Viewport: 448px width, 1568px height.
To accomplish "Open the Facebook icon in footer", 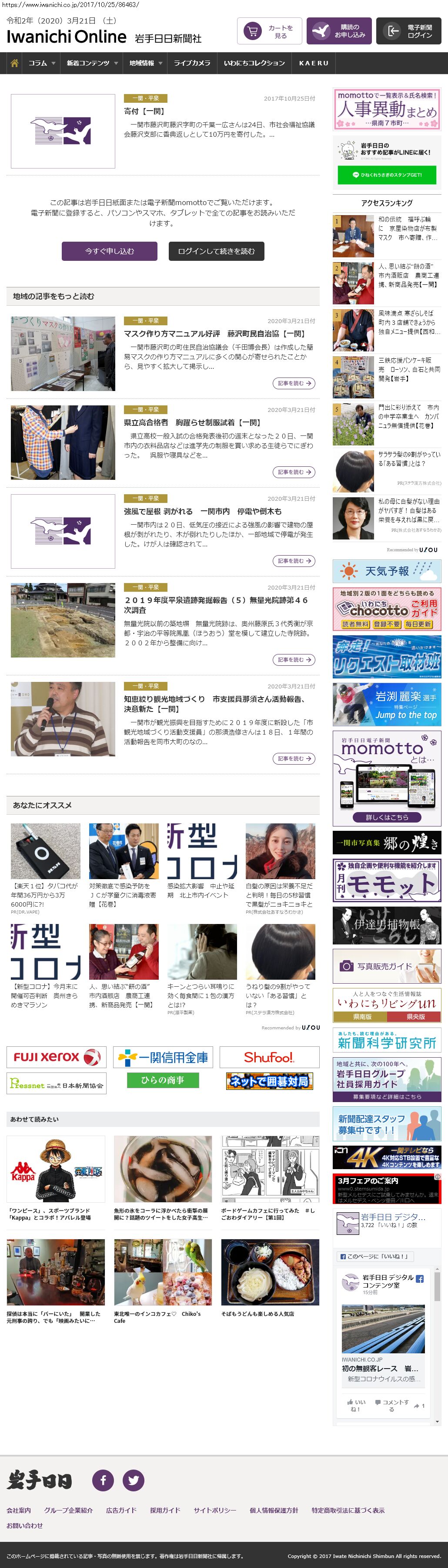I will point(104,1480).
